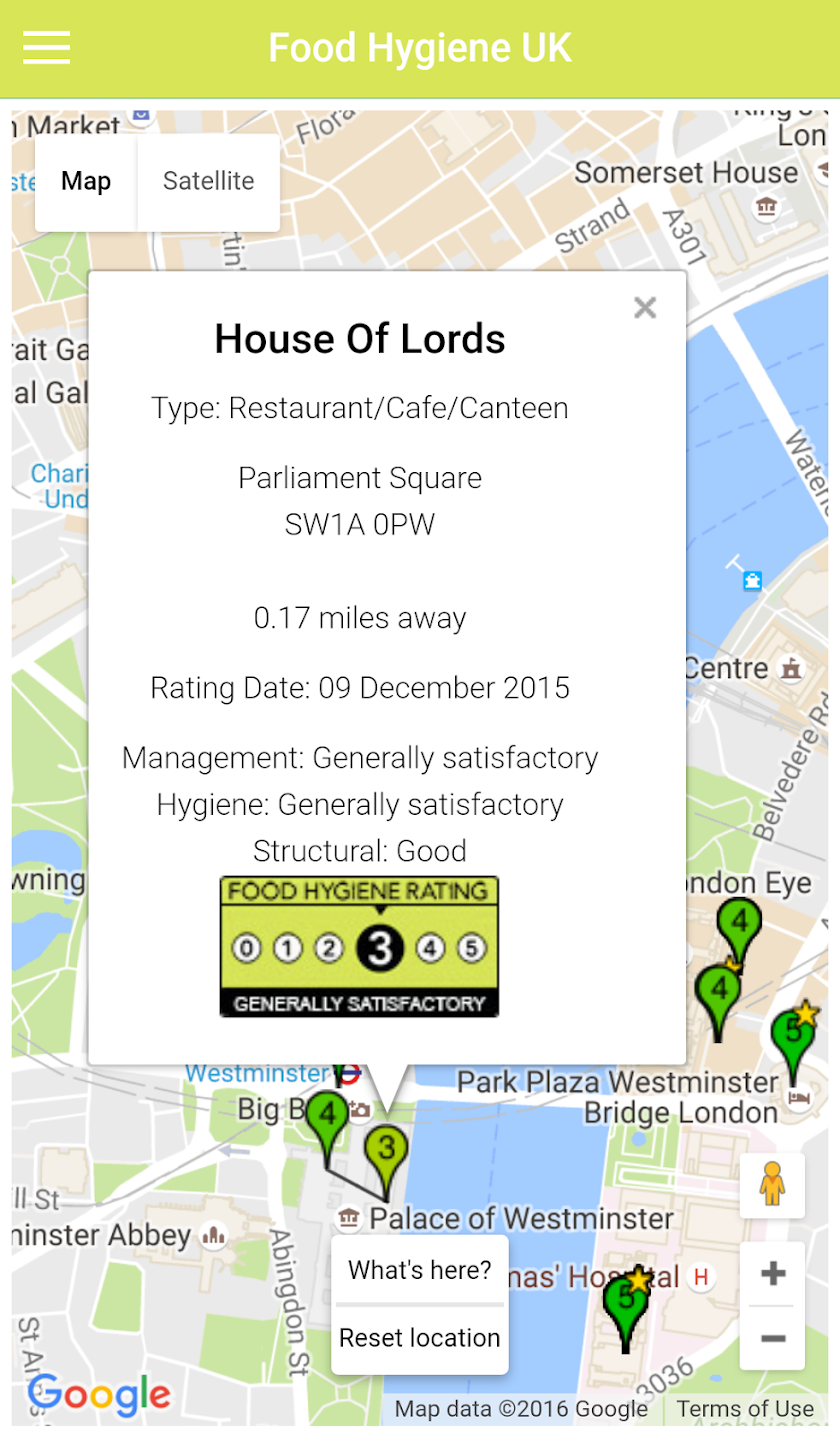The height and width of the screenshot is (1433, 840).
Task: Tap the What's here? button
Action: (420, 1270)
